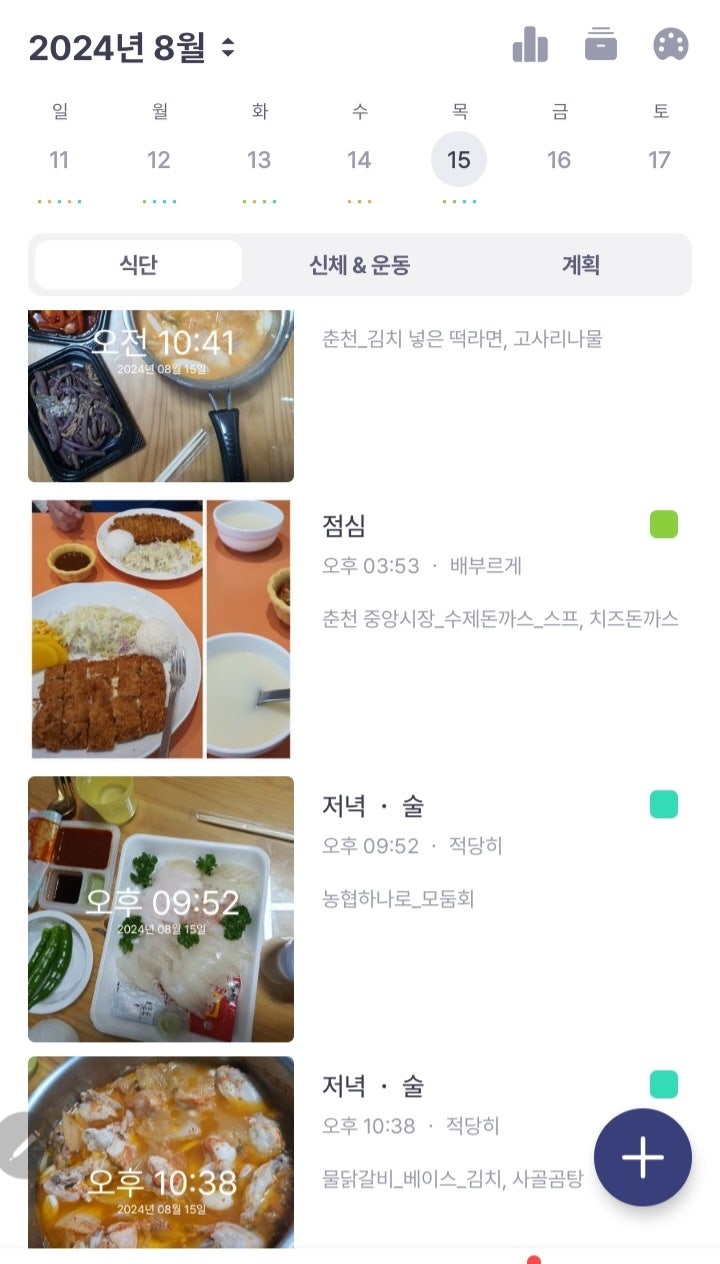Open the archive box icon
The image size is (720, 1264).
(x=600, y=45)
